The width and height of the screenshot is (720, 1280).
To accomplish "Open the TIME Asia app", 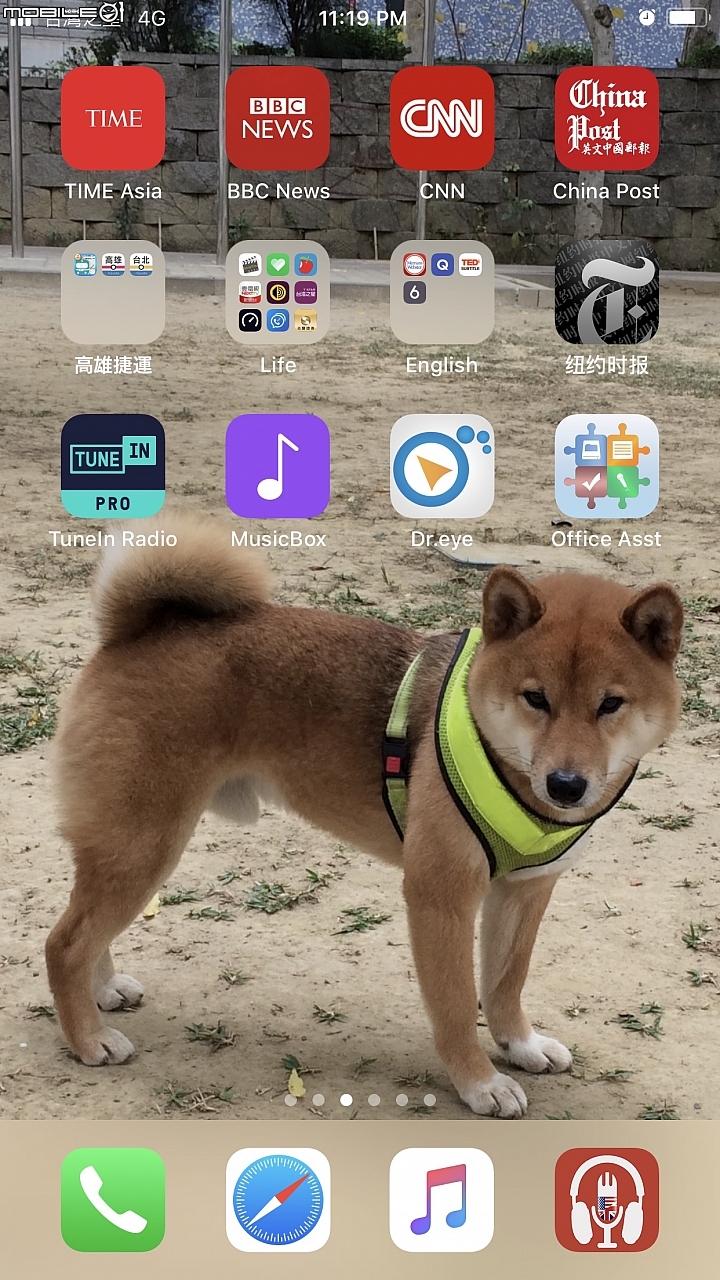I will pos(113,118).
